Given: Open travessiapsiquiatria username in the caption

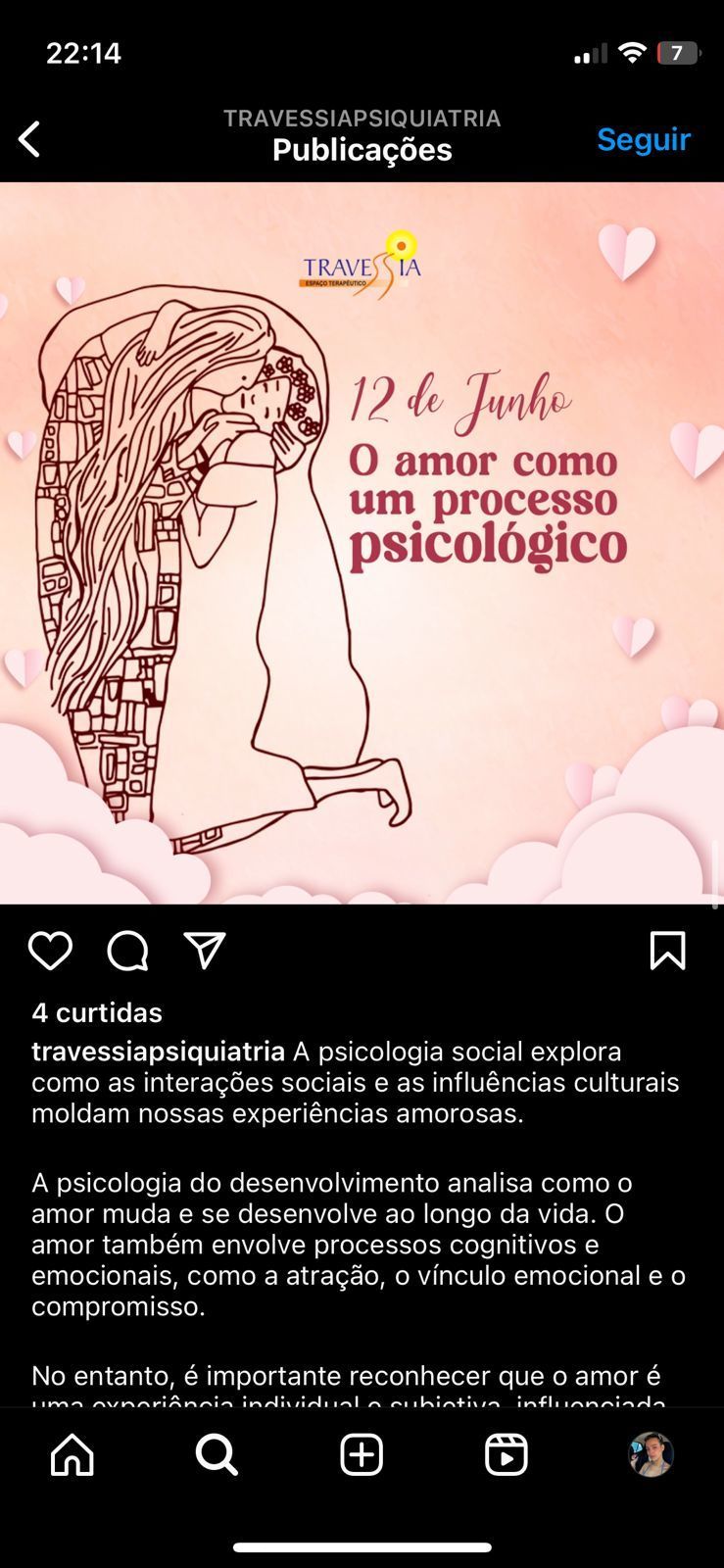Looking at the screenshot, I should tap(158, 1052).
